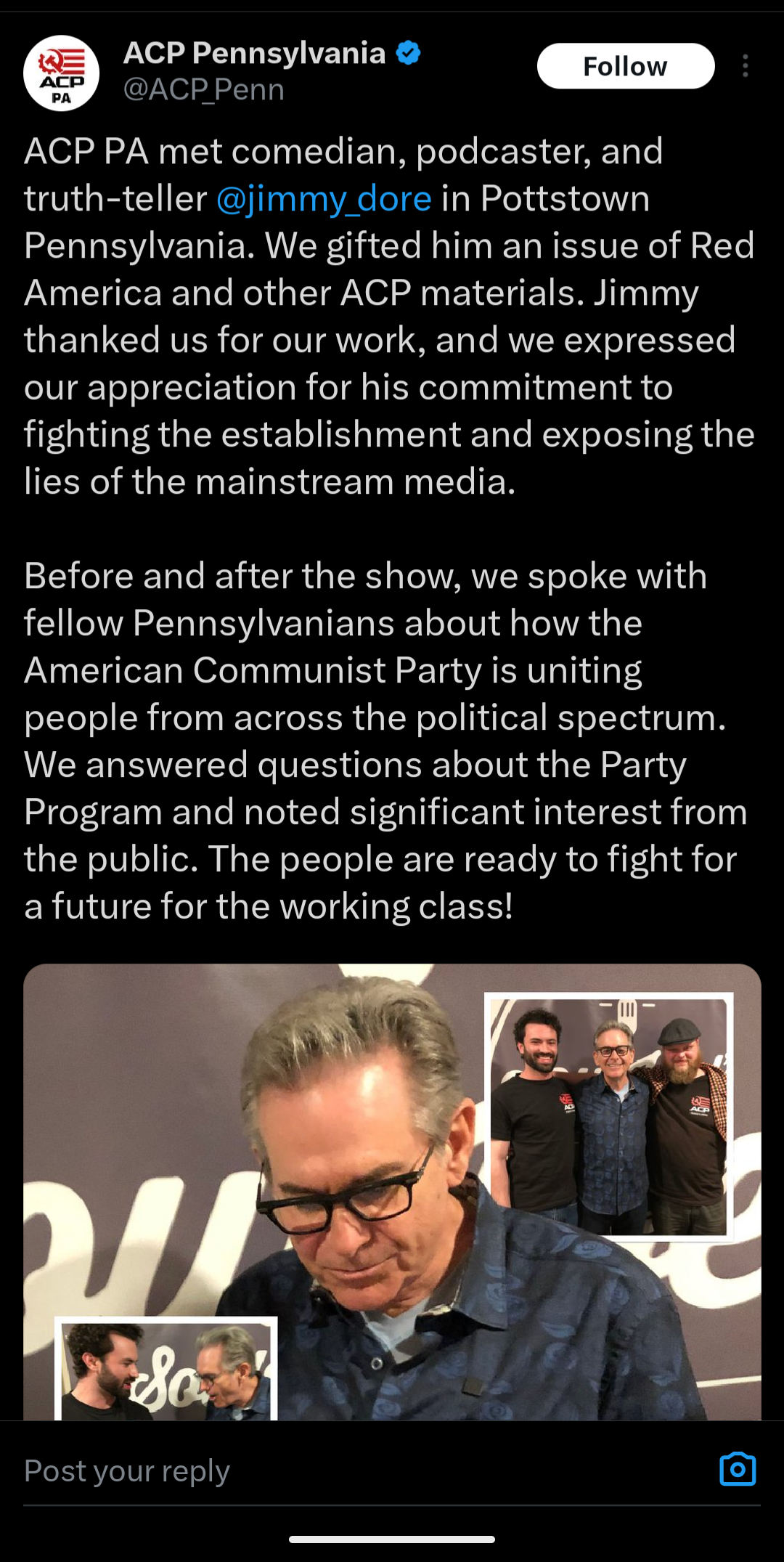The height and width of the screenshot is (1562, 784).
Task: Tap the 'Post your reply' field
Action: tap(348, 1471)
